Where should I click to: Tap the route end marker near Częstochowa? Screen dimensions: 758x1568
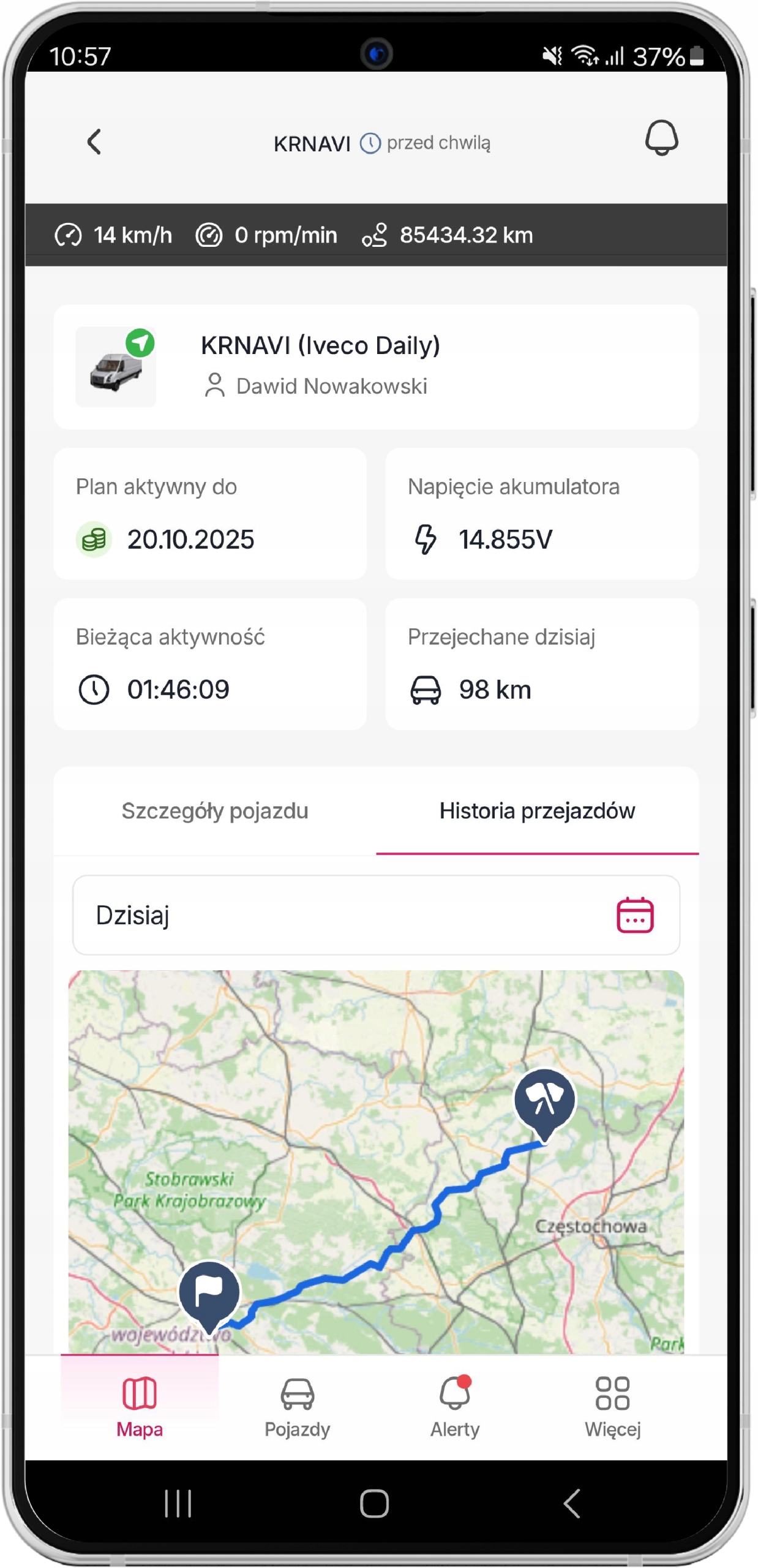pyautogui.click(x=544, y=1099)
